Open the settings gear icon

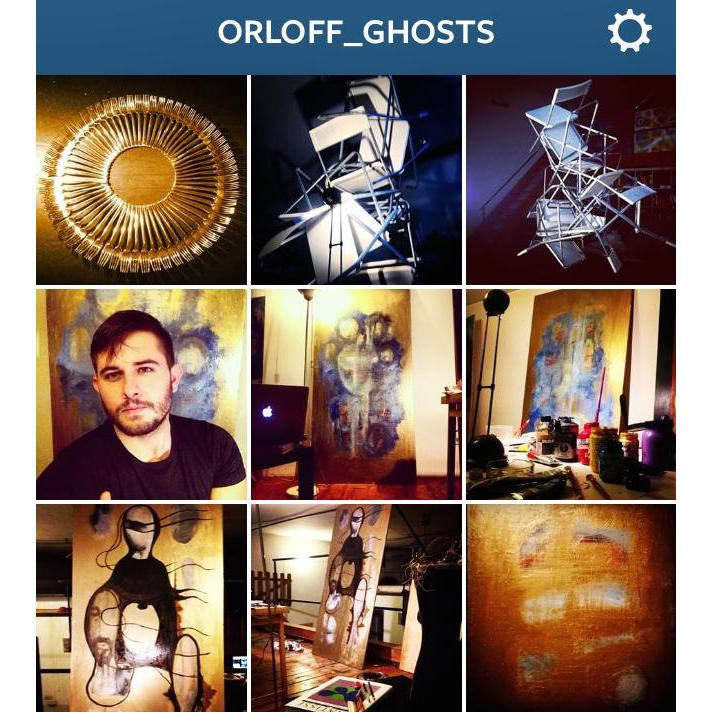[629, 32]
